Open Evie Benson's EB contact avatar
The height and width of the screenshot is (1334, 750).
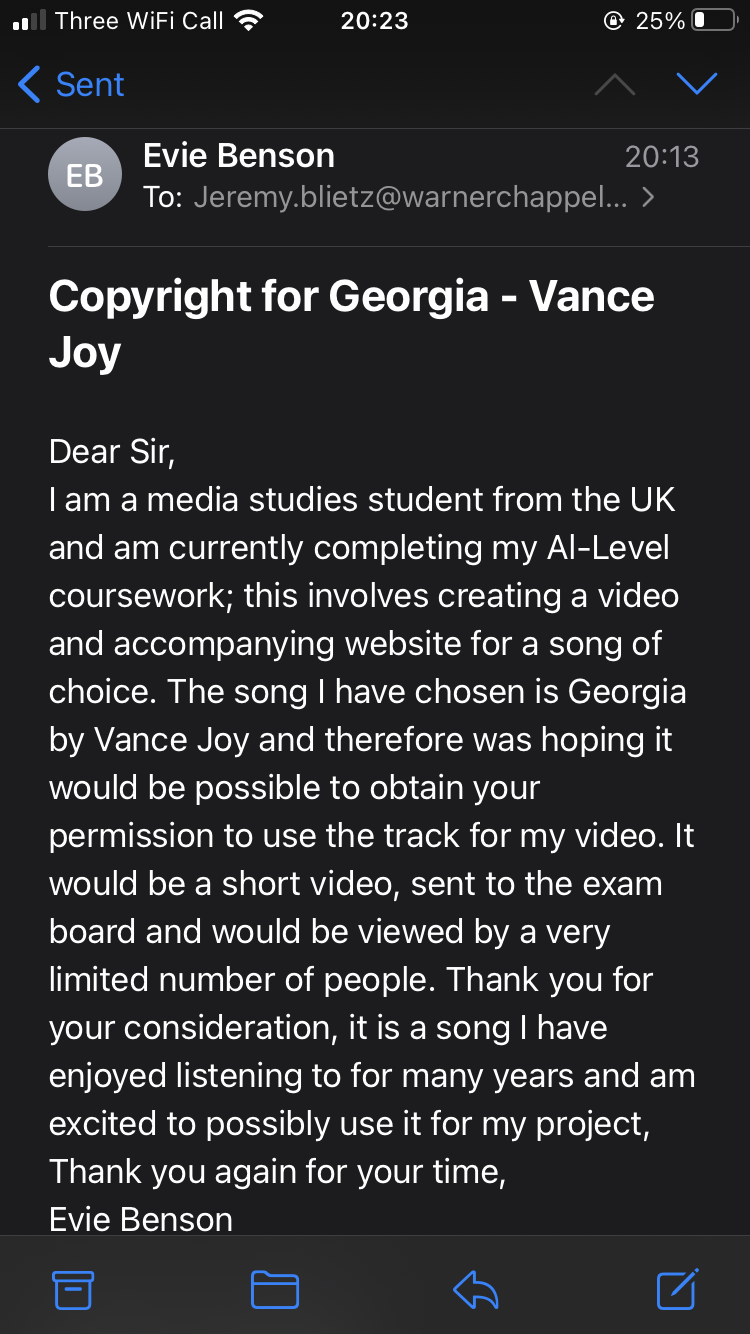tap(85, 175)
